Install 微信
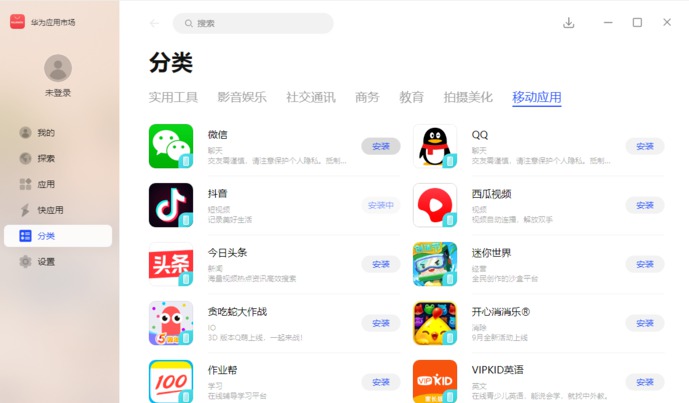This screenshot has height=403, width=689. [x=381, y=146]
